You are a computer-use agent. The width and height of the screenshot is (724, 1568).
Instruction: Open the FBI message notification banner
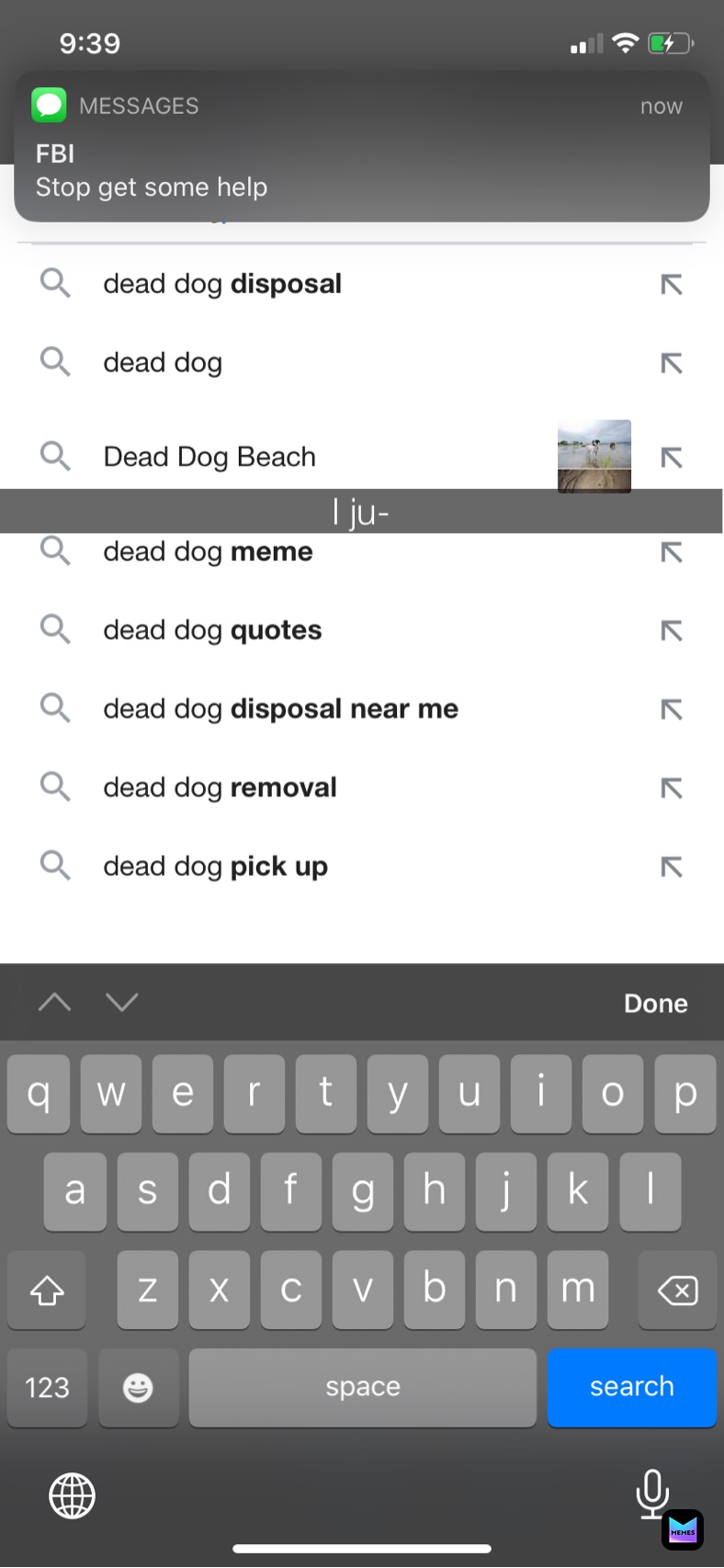361,147
